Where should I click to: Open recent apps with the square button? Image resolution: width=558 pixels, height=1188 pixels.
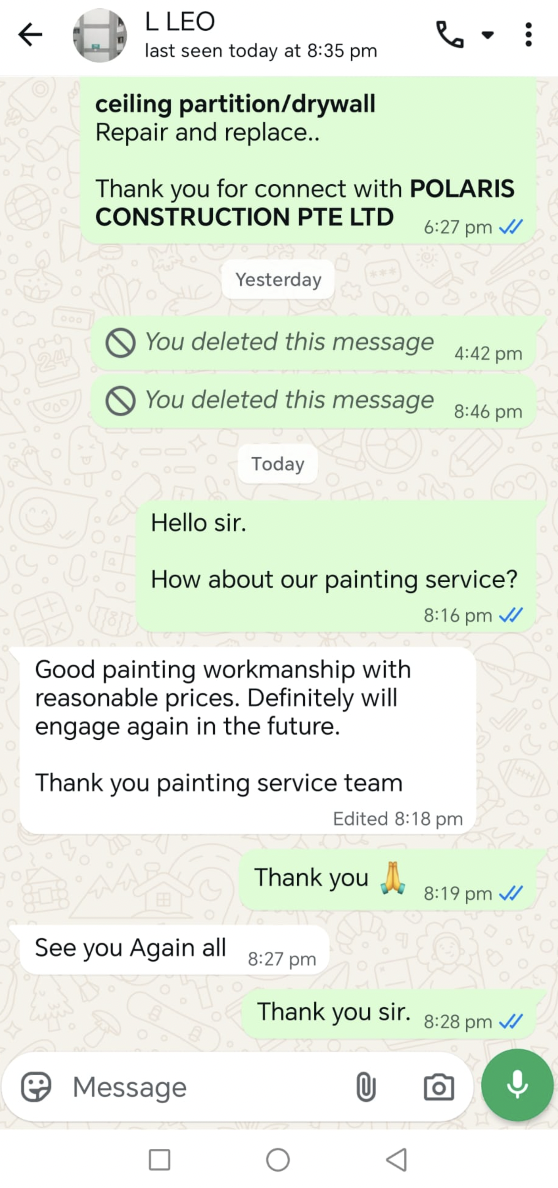point(159,1159)
